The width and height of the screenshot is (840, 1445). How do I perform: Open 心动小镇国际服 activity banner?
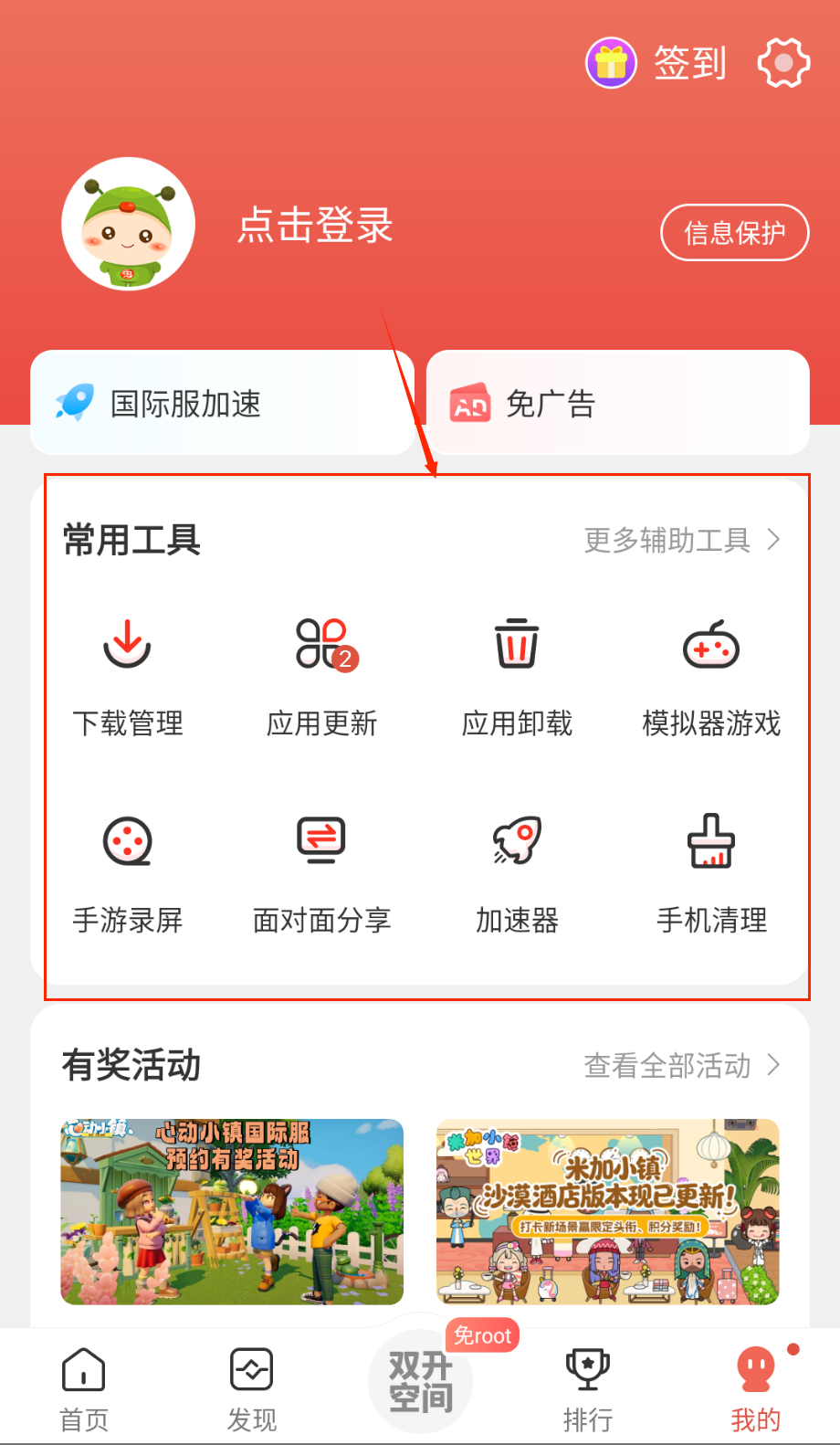[232, 1211]
